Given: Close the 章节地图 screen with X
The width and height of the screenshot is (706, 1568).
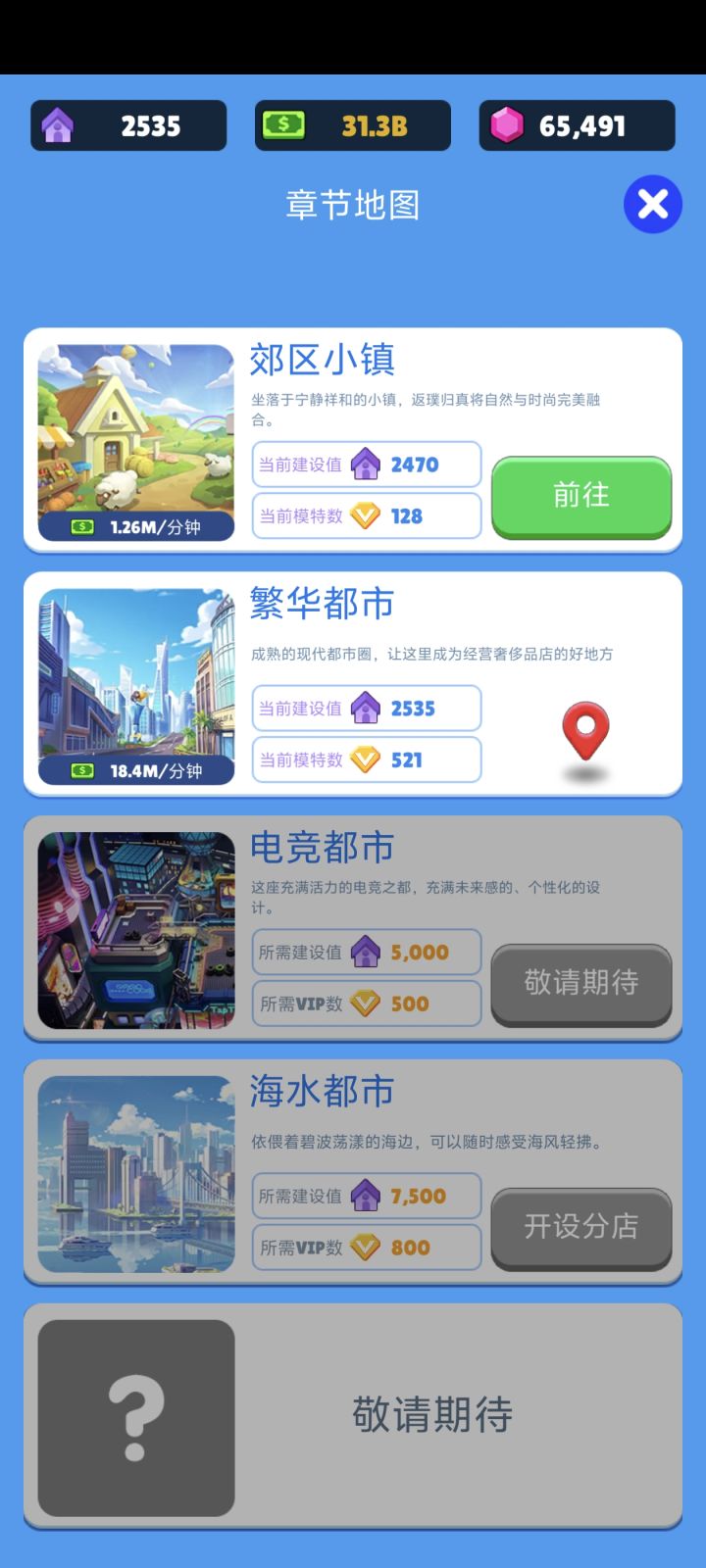Looking at the screenshot, I should pos(652,204).
